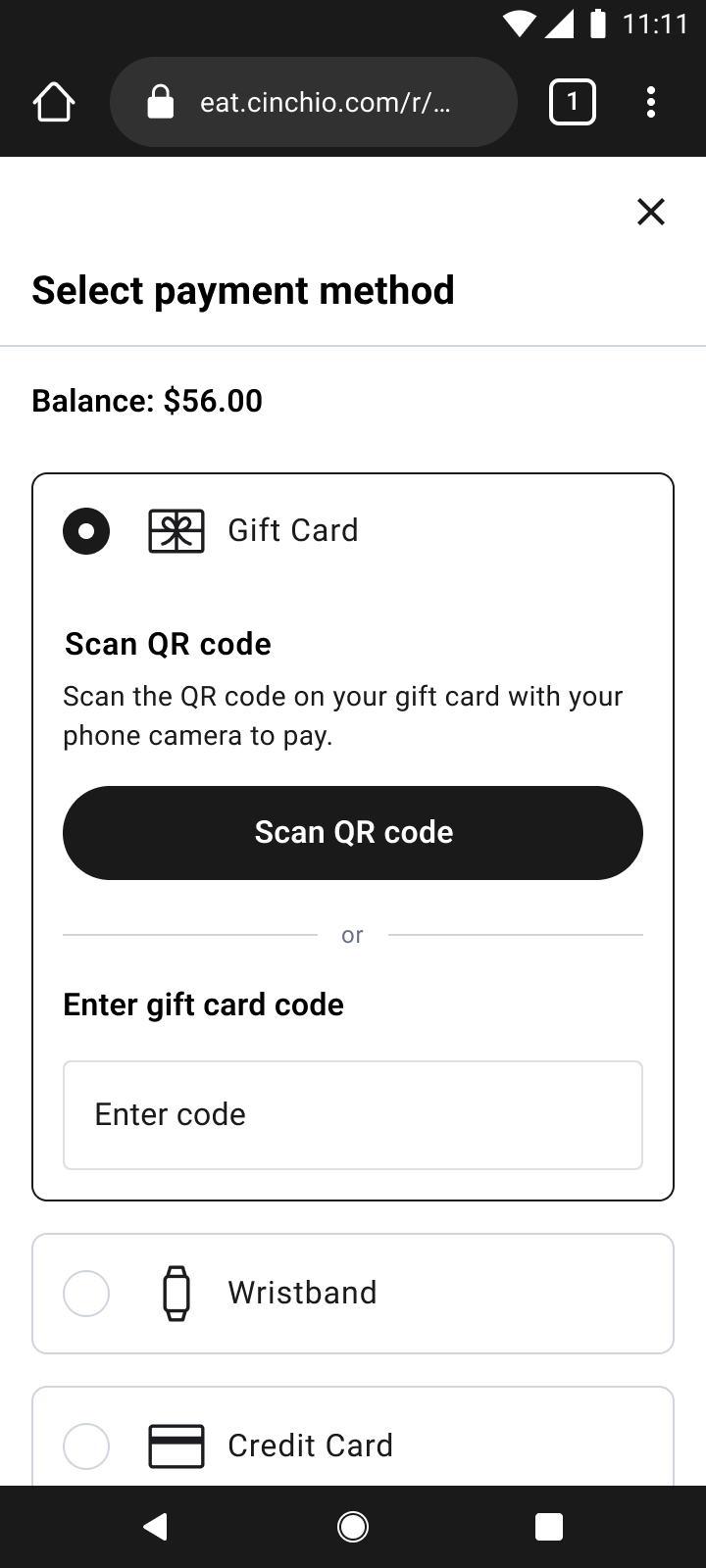Open the browser tab switcher
Screen dimensions: 706x1568
(x=573, y=102)
